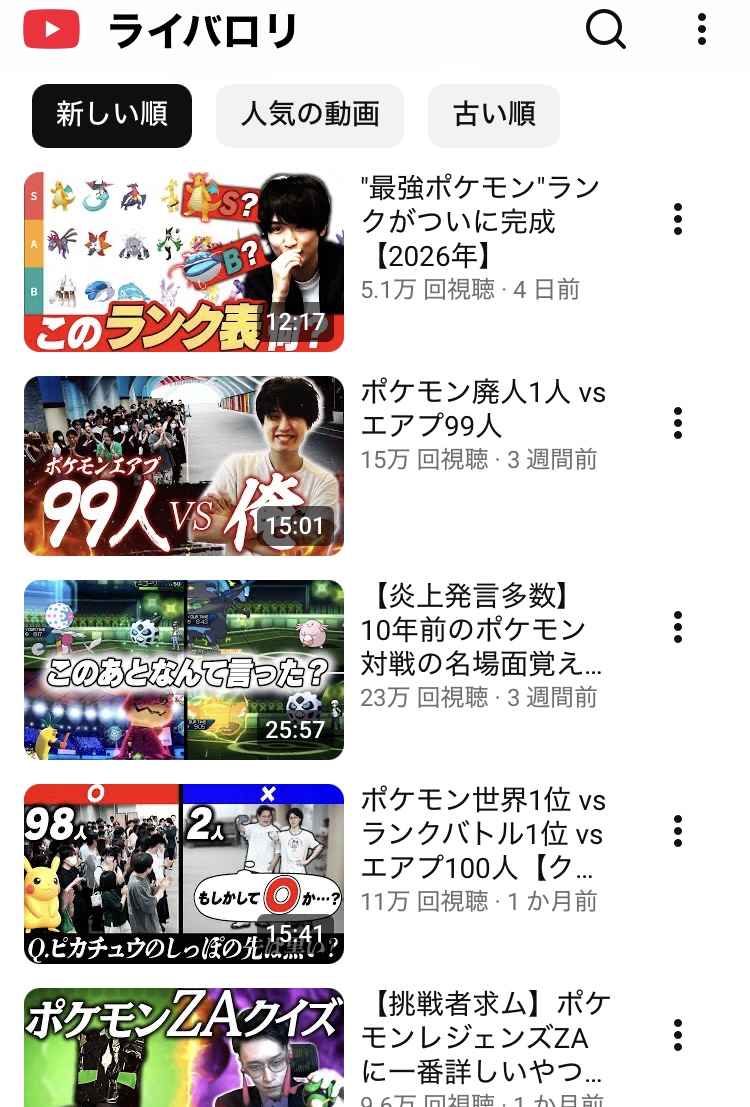Image resolution: width=750 pixels, height=1107 pixels.
Task: Open search in the ライバロリ channel
Action: (605, 30)
